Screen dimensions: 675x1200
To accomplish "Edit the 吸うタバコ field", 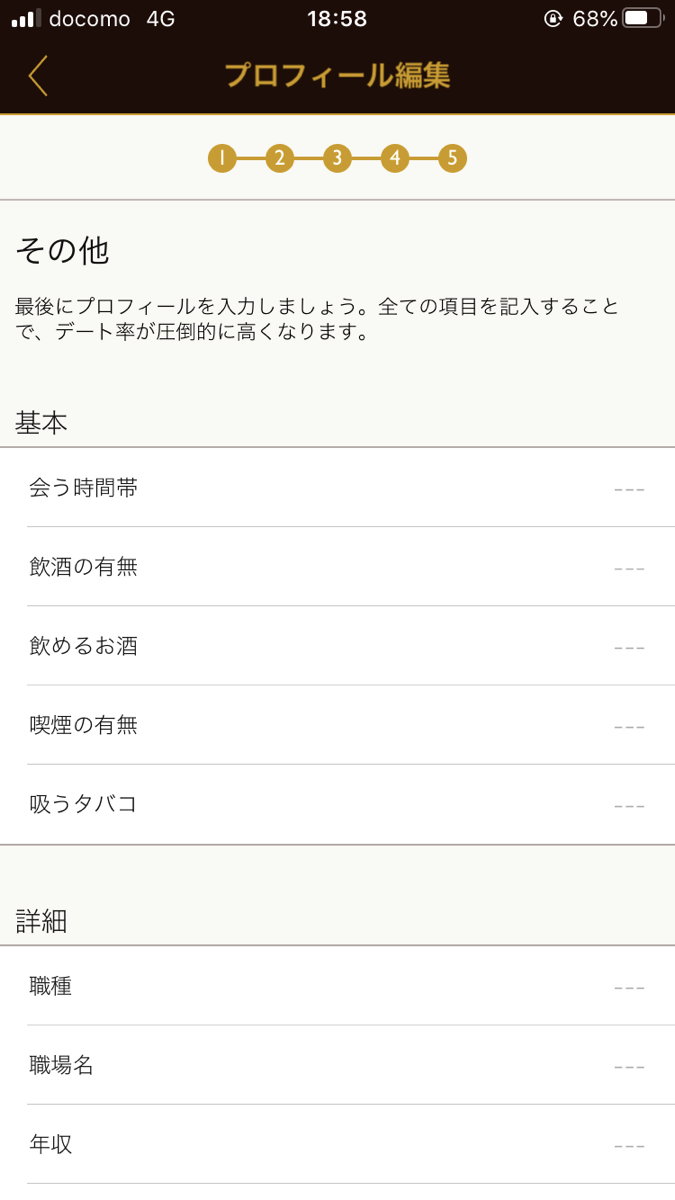I will pos(337,804).
